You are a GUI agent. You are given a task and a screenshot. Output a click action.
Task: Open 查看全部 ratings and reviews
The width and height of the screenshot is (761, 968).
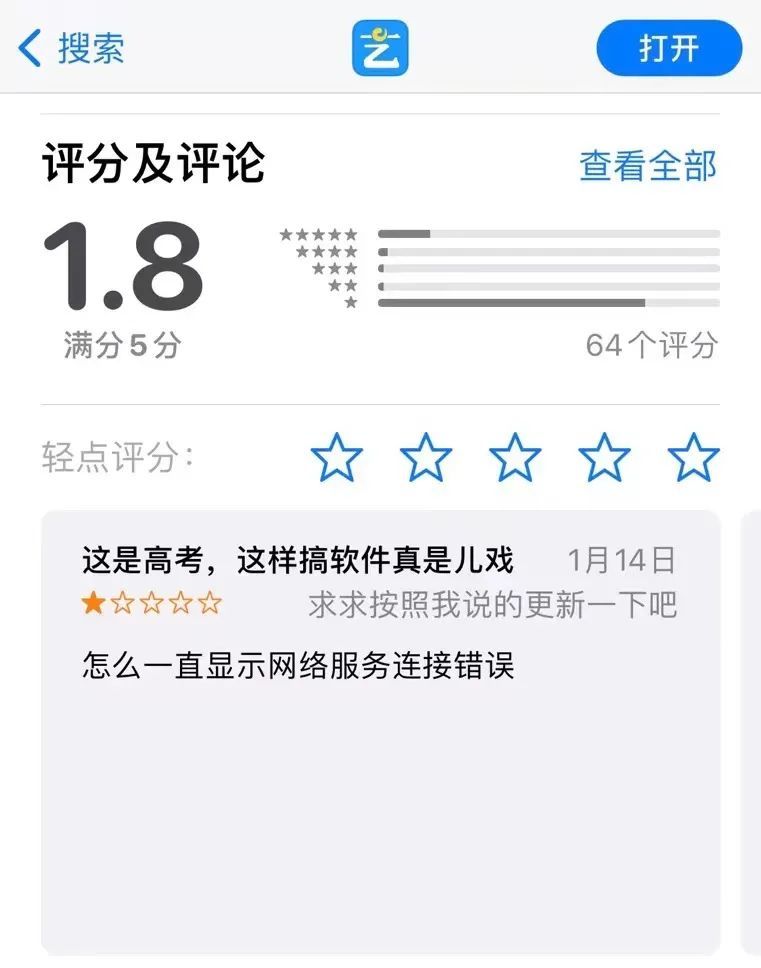click(x=648, y=166)
